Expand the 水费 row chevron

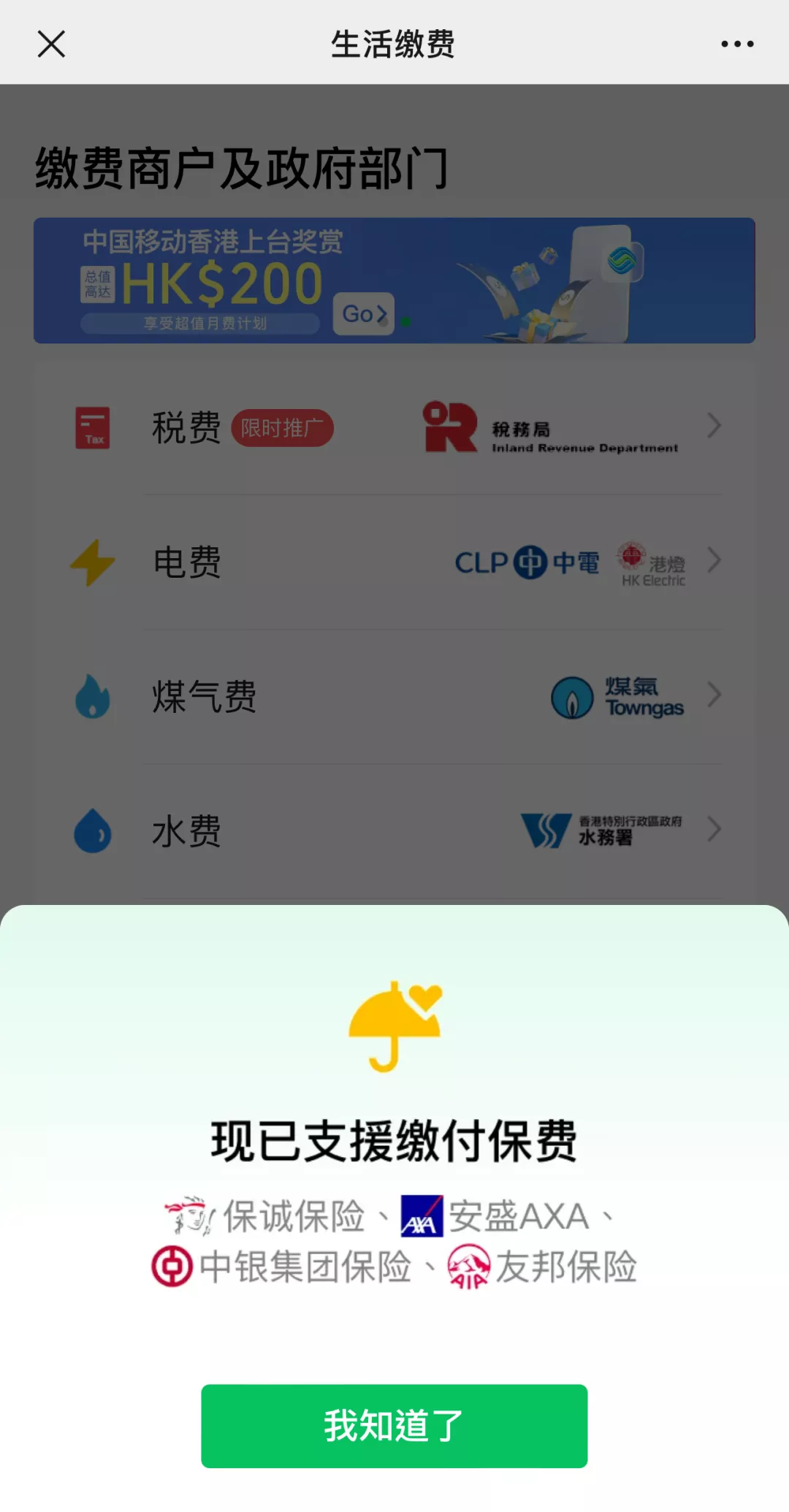(x=713, y=830)
